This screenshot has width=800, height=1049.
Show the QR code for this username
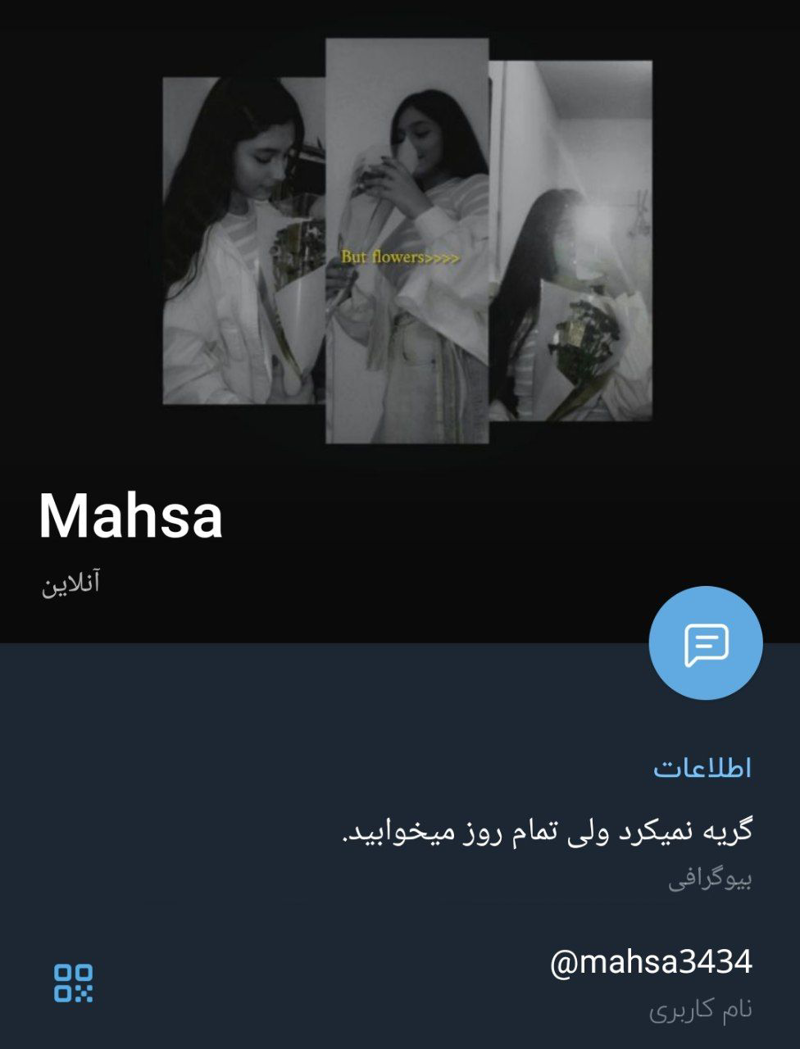pyautogui.click(x=73, y=983)
